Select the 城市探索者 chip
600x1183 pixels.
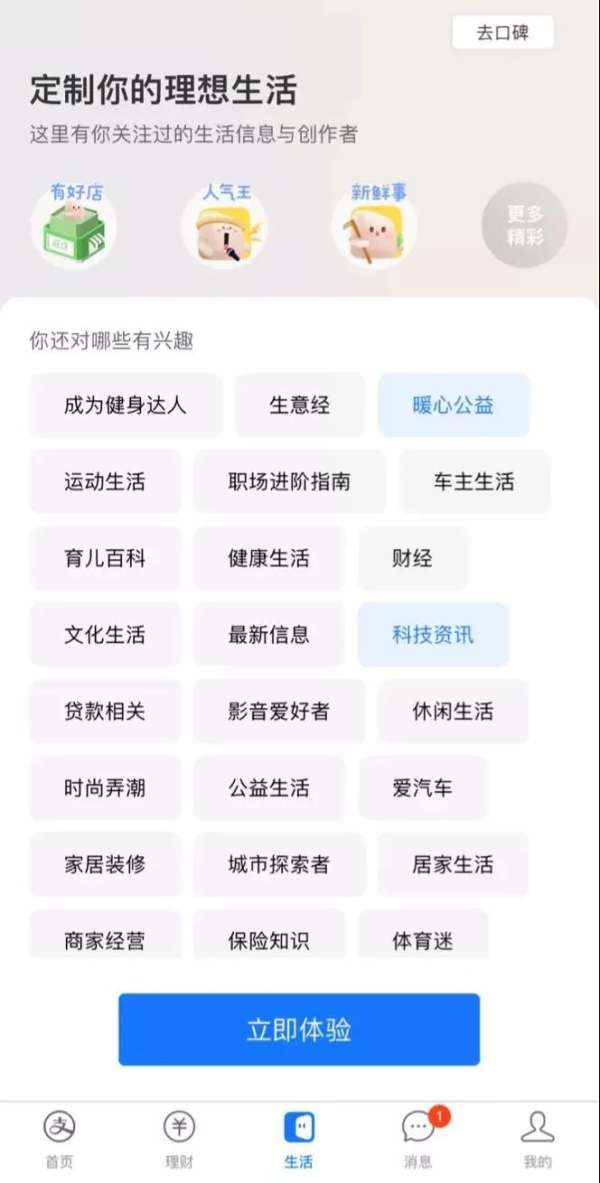pos(279,865)
